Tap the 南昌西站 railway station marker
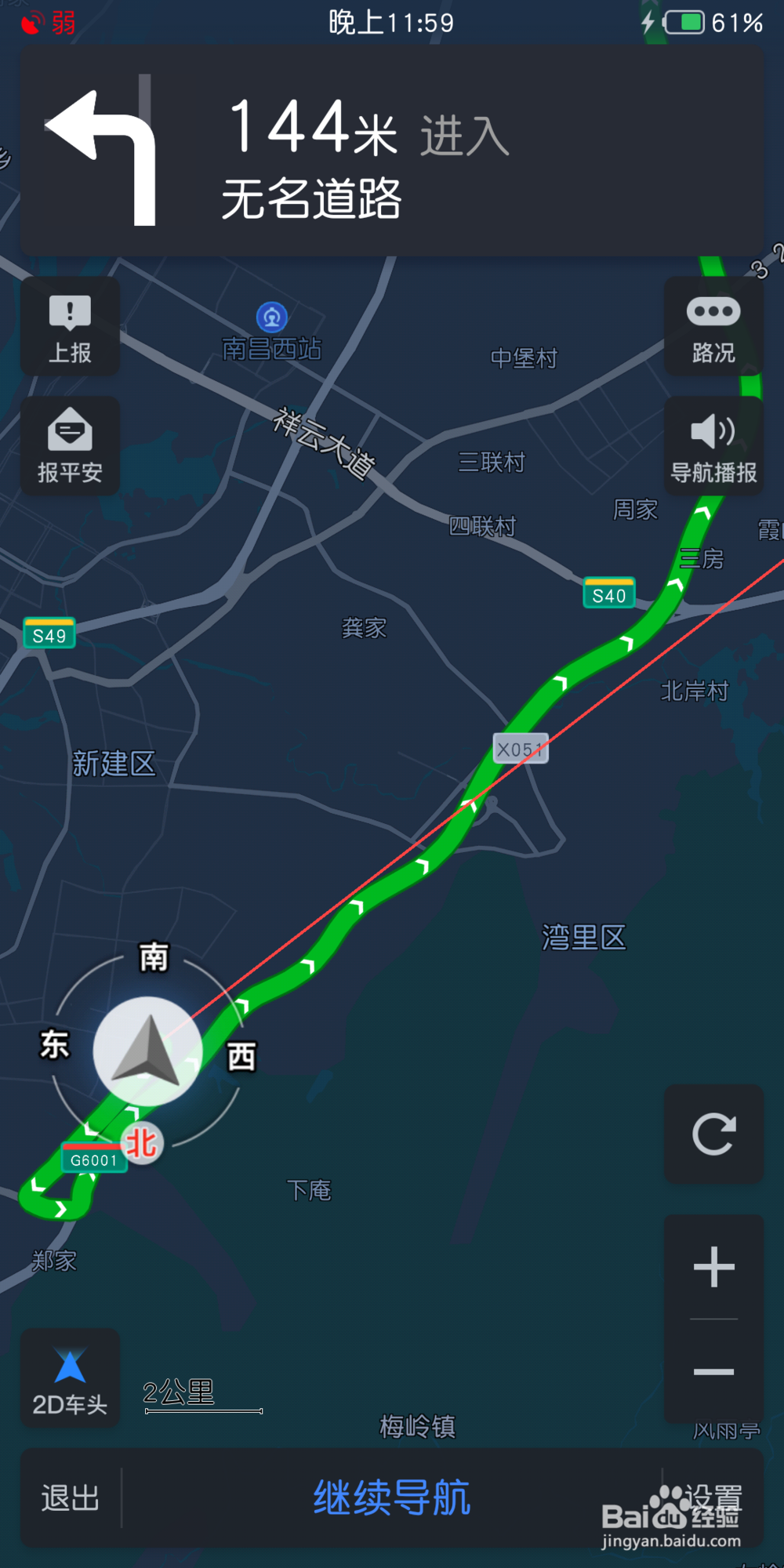The height and width of the screenshot is (1568, 784). [x=271, y=317]
